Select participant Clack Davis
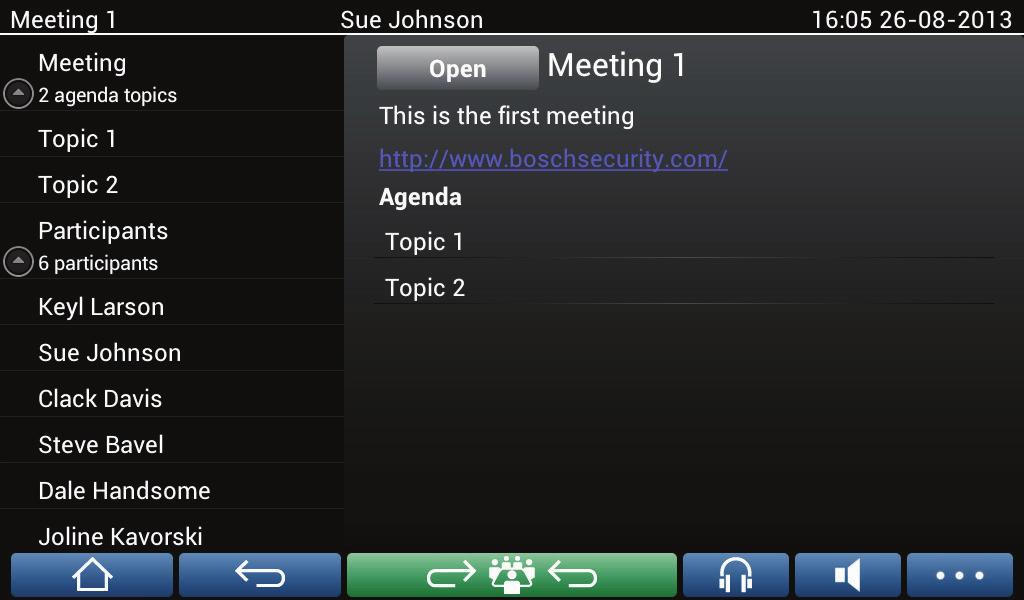 point(100,399)
